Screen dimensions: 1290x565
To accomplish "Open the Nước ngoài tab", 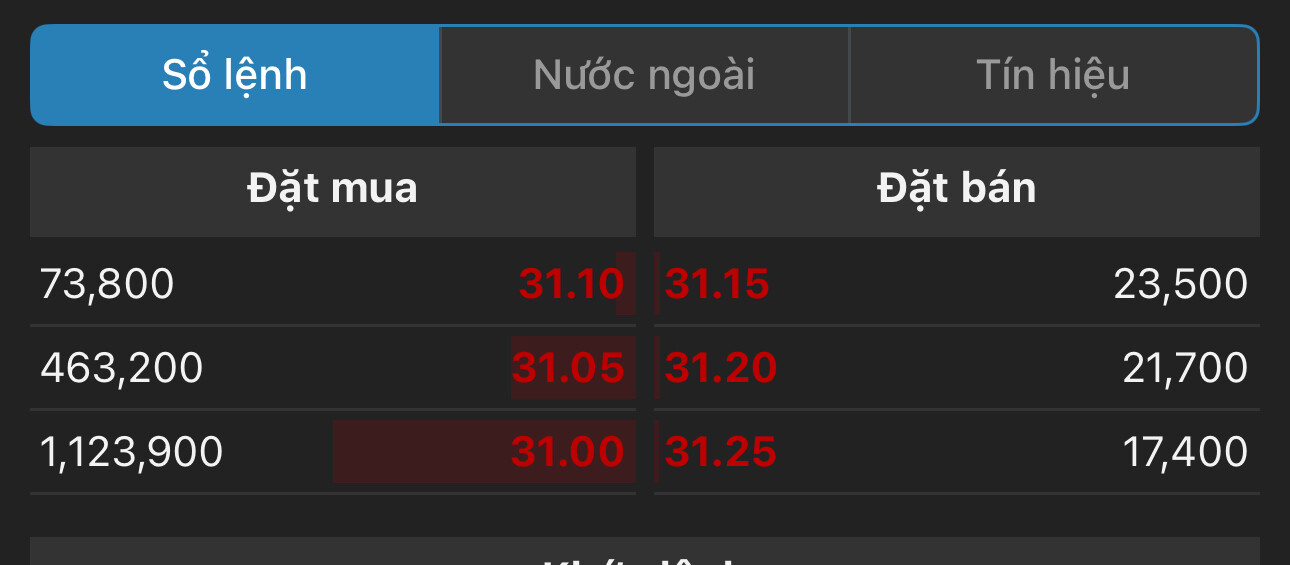I will coord(644,76).
